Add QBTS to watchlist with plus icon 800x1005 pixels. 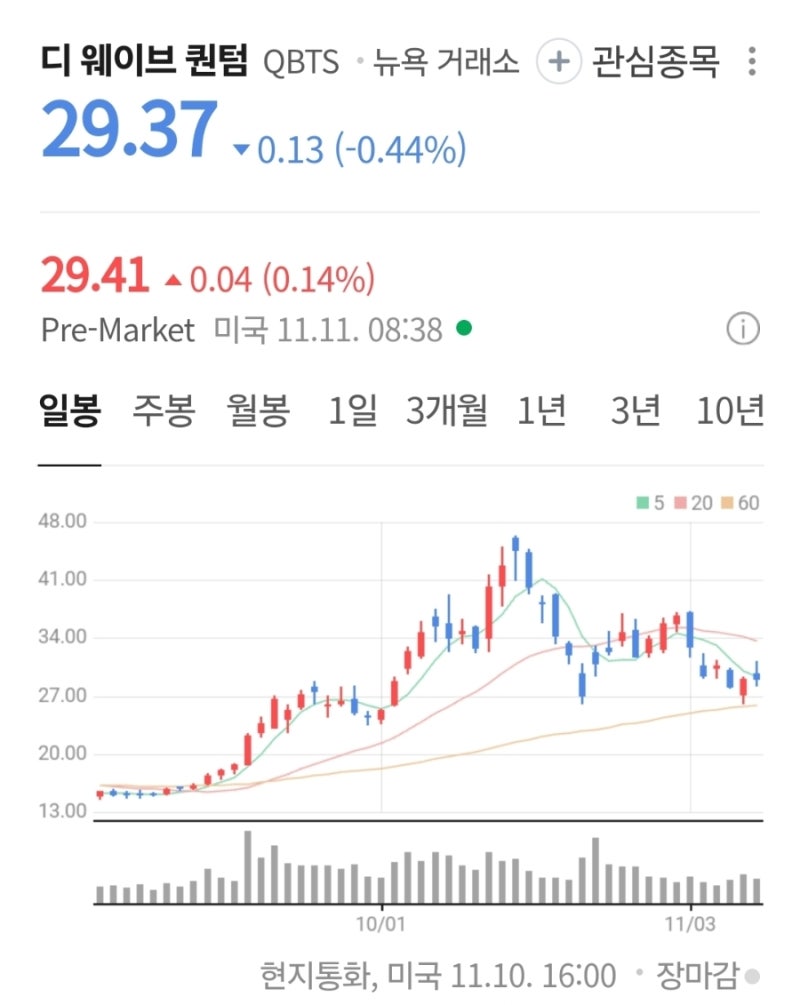[x=557, y=62]
